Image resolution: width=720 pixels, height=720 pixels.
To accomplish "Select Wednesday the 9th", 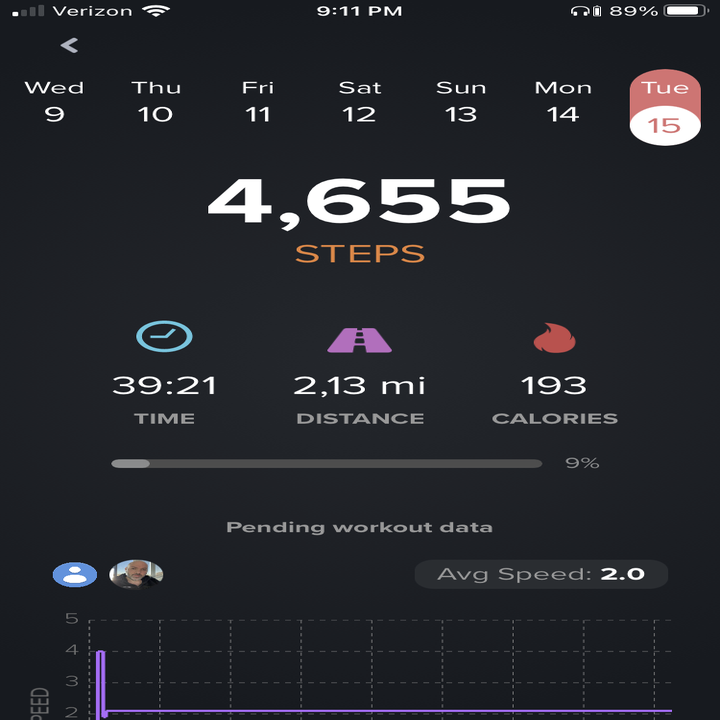I will [54, 101].
